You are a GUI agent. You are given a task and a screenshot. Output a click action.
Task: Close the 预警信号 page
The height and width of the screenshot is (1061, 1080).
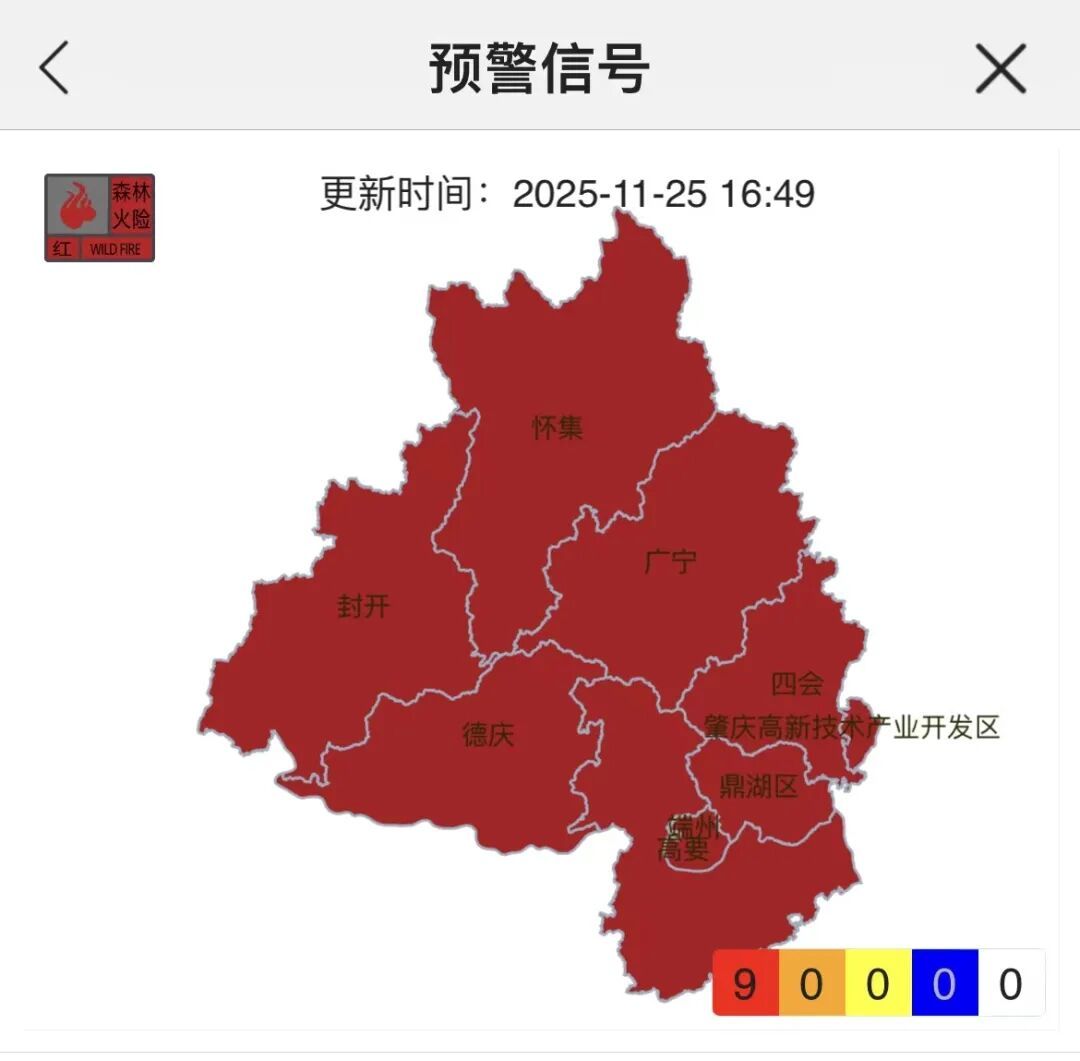click(x=1000, y=69)
